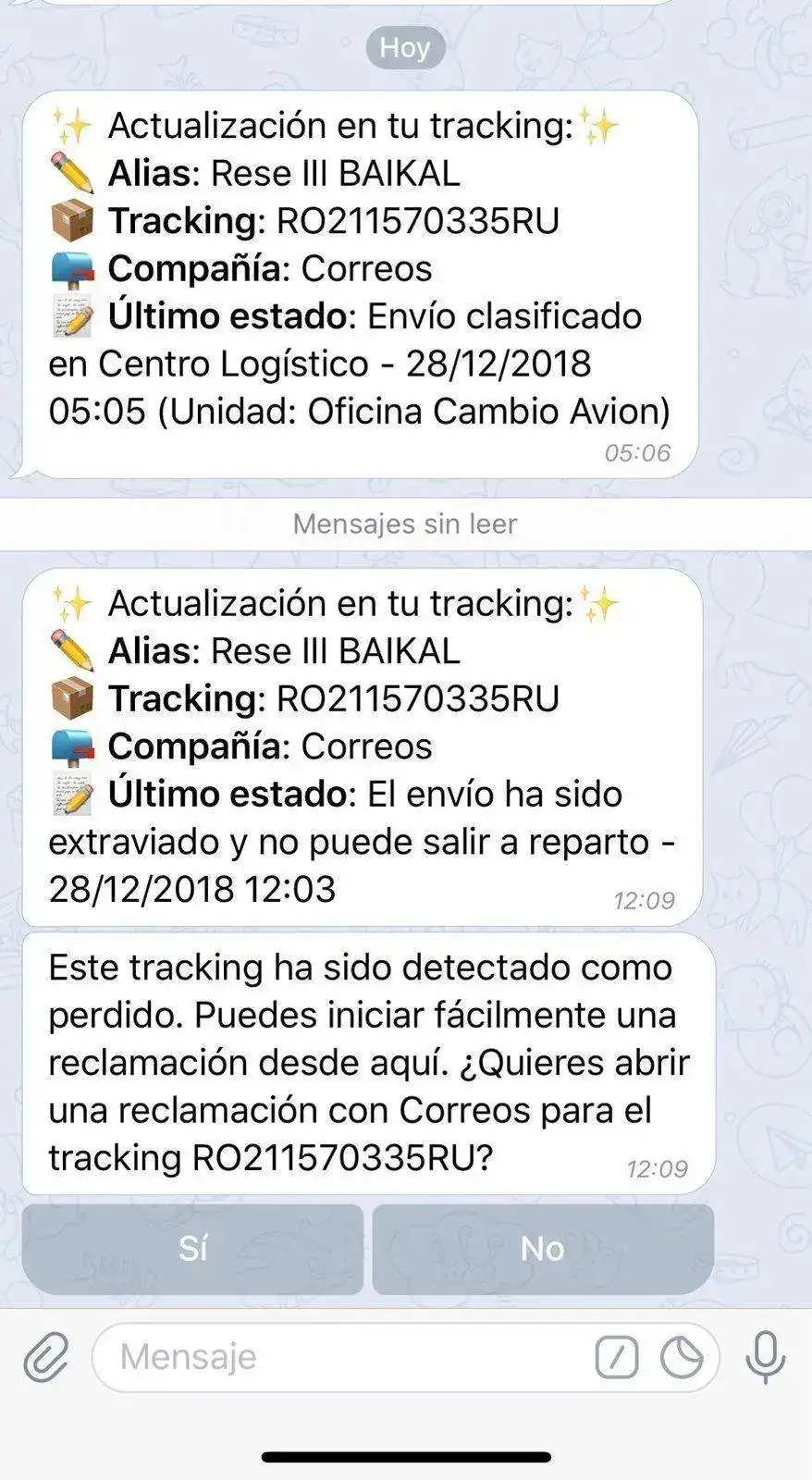Tap the Sí button to open reclamation
This screenshot has height=1480, width=812.
192,1249
